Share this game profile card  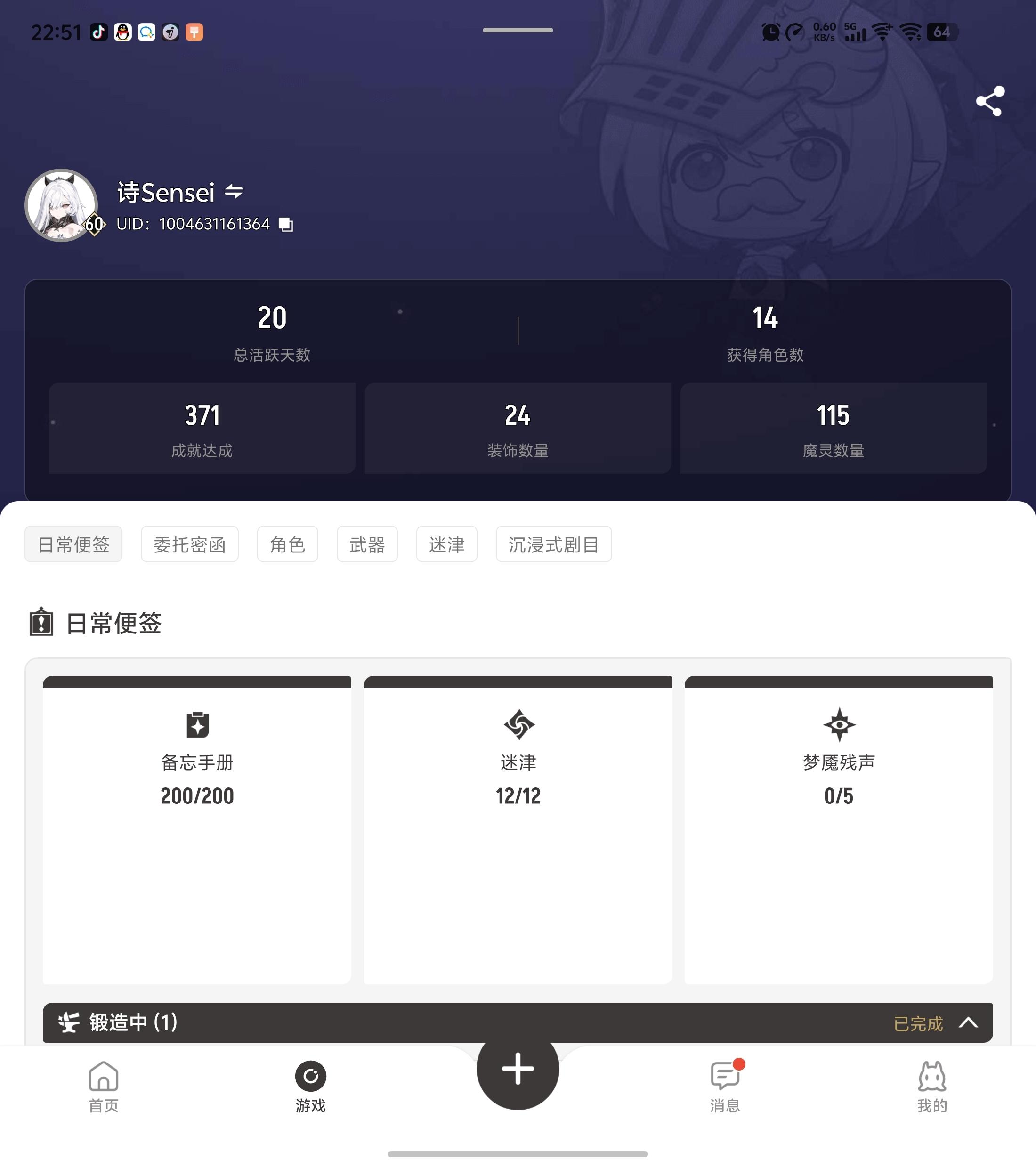[x=990, y=101]
